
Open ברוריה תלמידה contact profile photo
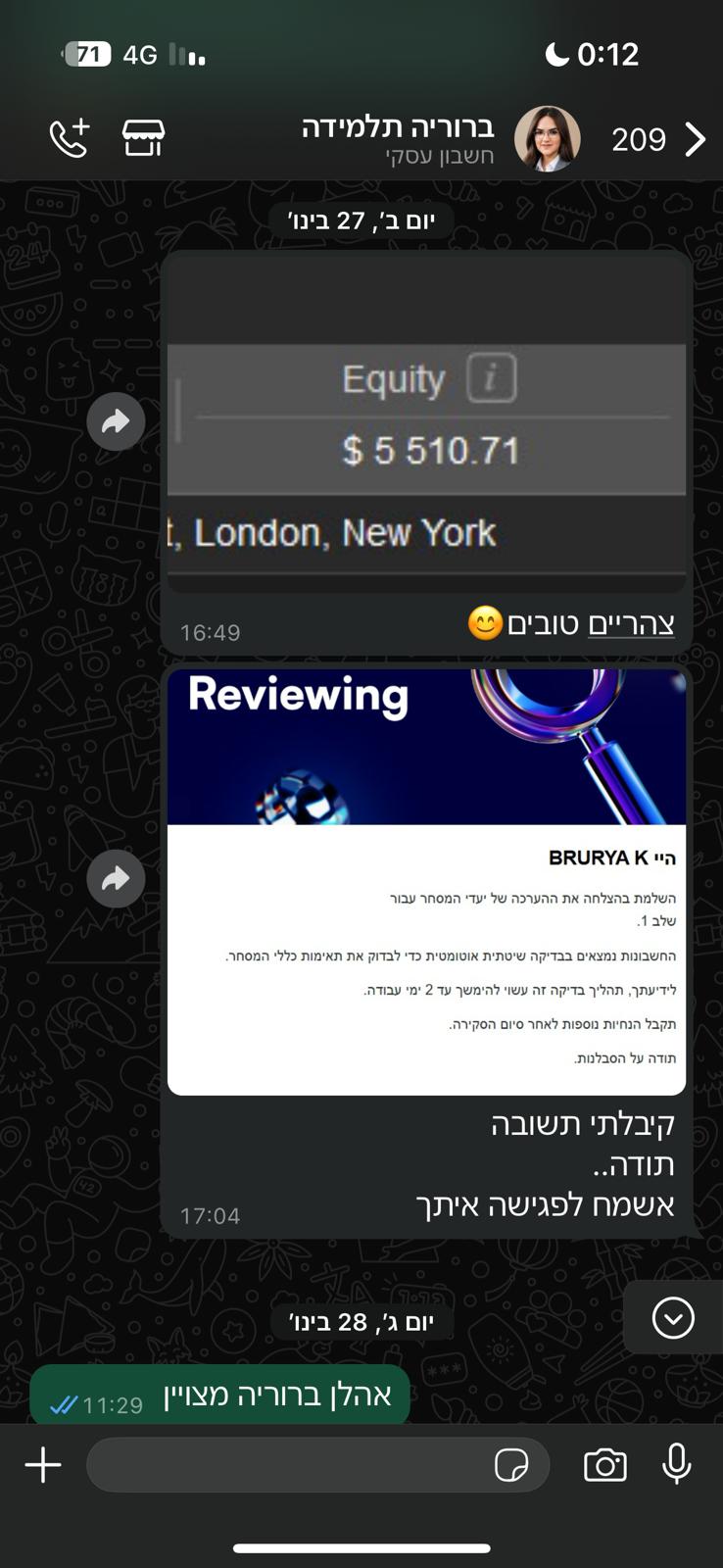click(547, 139)
